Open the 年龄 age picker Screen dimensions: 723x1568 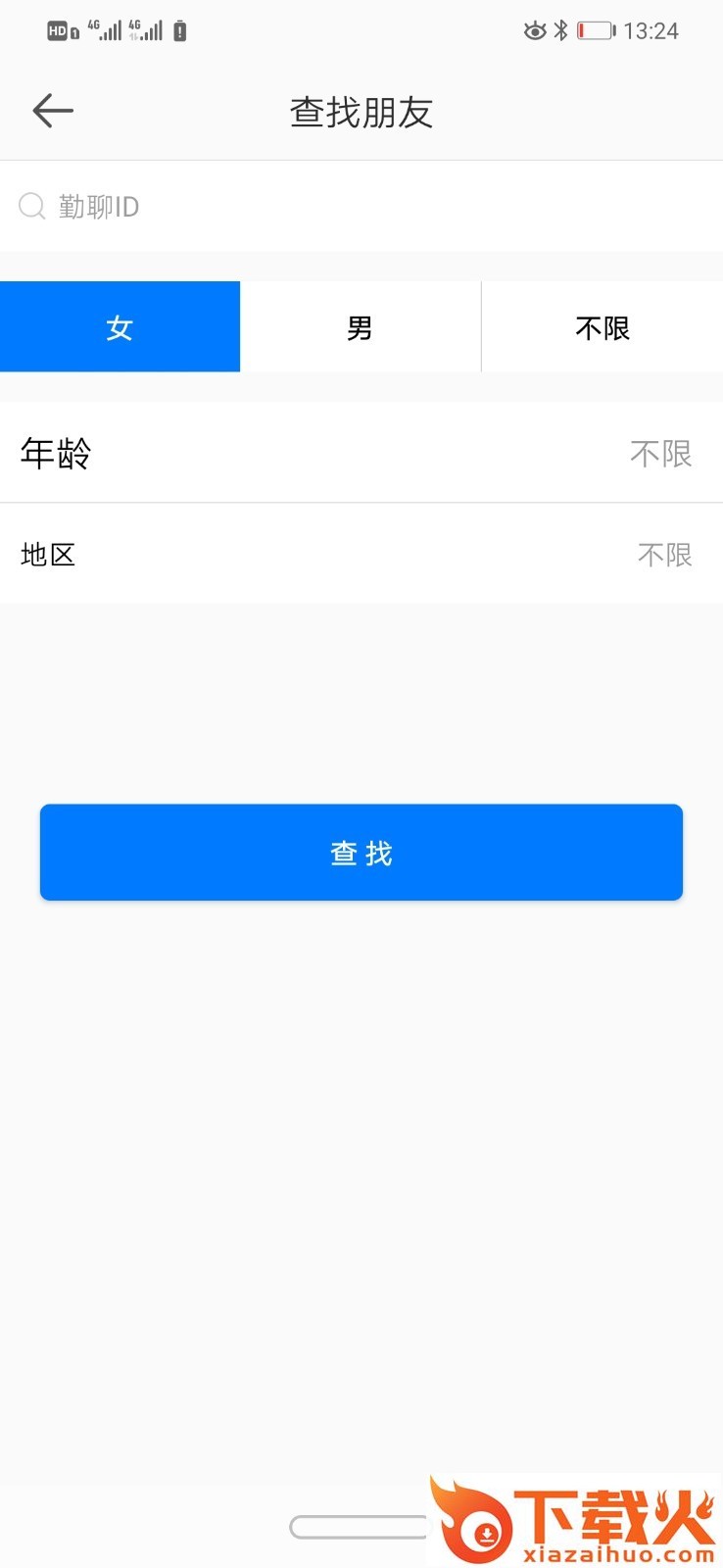point(361,454)
